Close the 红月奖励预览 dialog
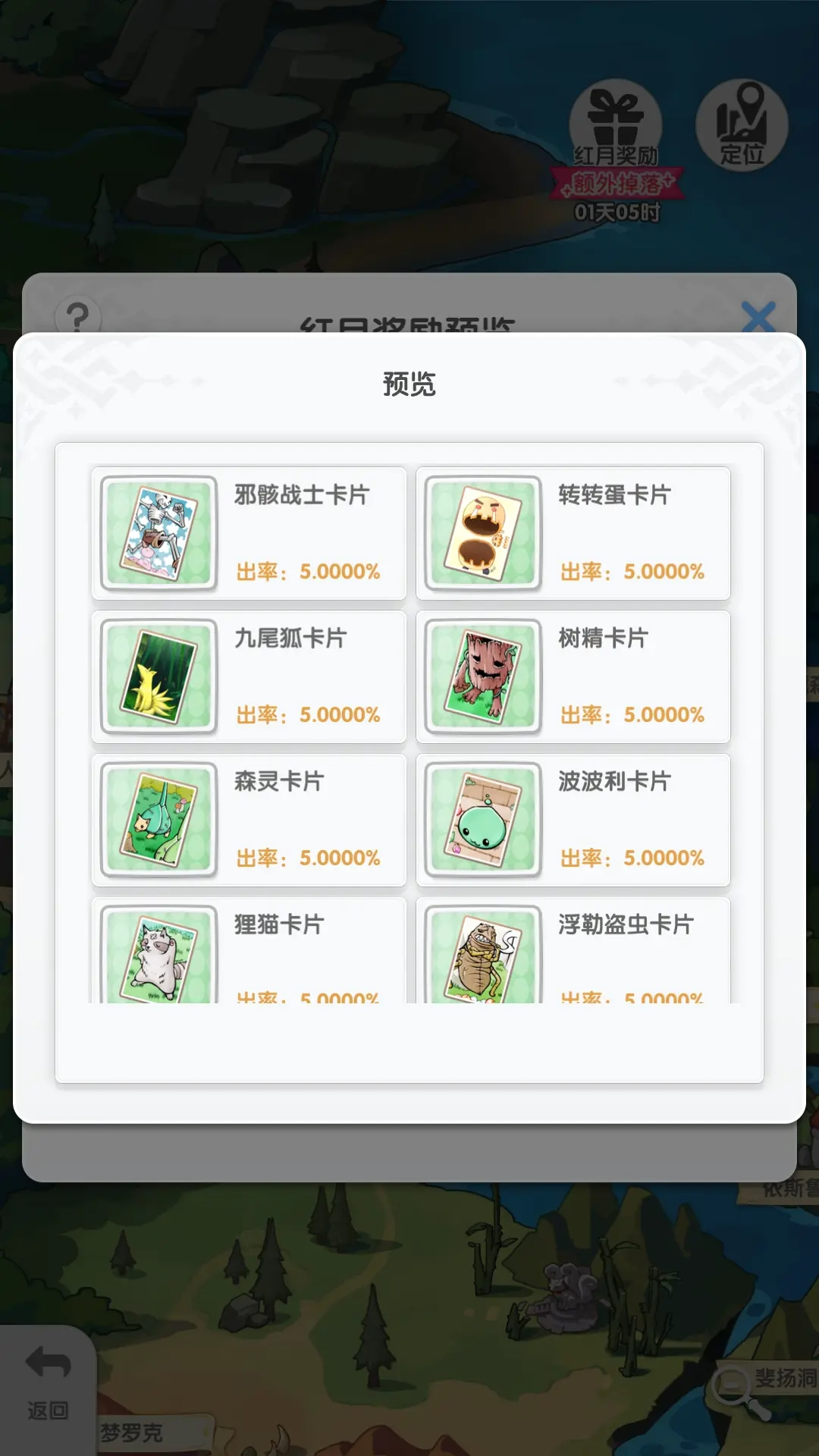 point(758,319)
